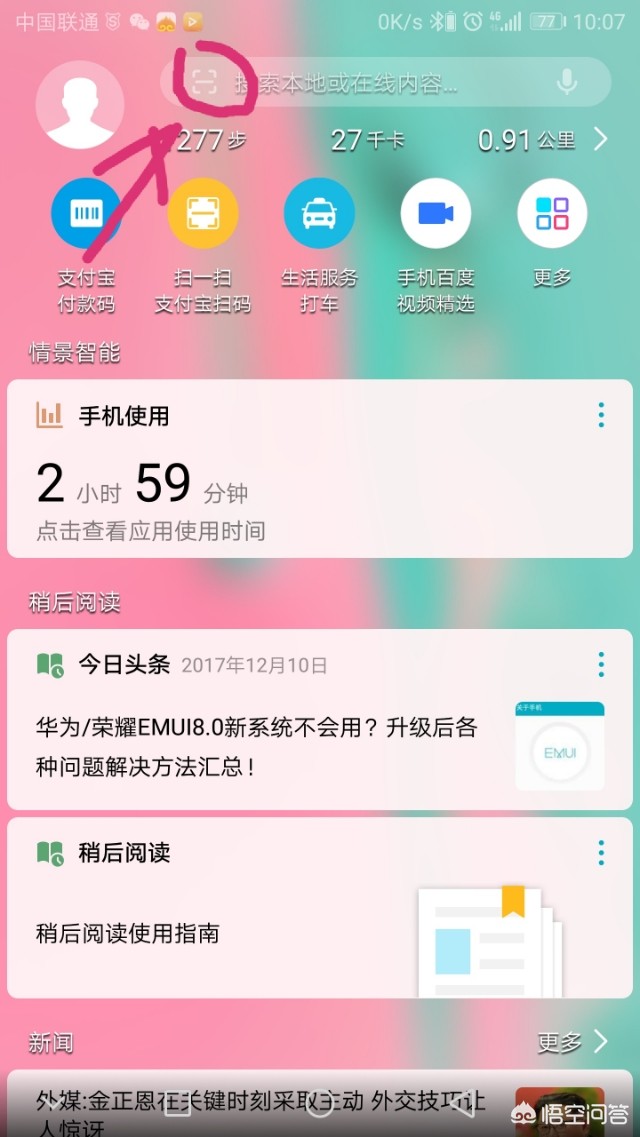Open overflow menu on 手机使用 card

pos(601,414)
